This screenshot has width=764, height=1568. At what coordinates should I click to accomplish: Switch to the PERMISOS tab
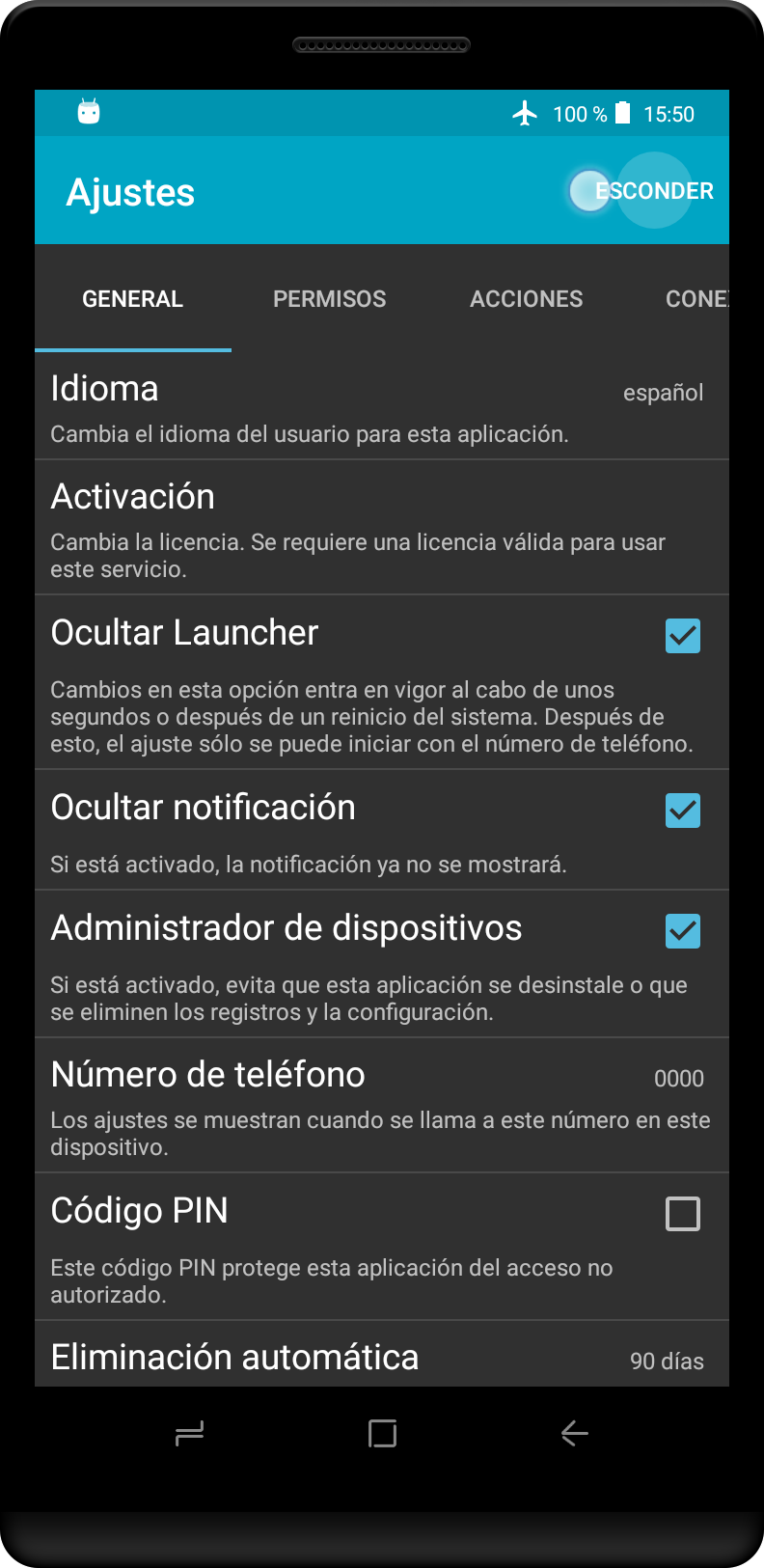click(x=329, y=299)
